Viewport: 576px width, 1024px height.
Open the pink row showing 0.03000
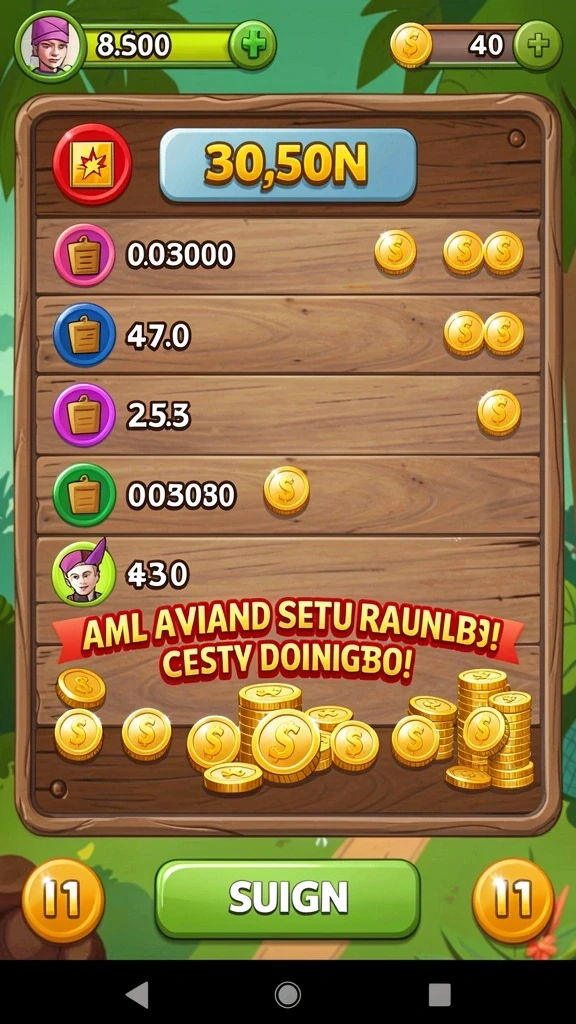click(x=288, y=255)
